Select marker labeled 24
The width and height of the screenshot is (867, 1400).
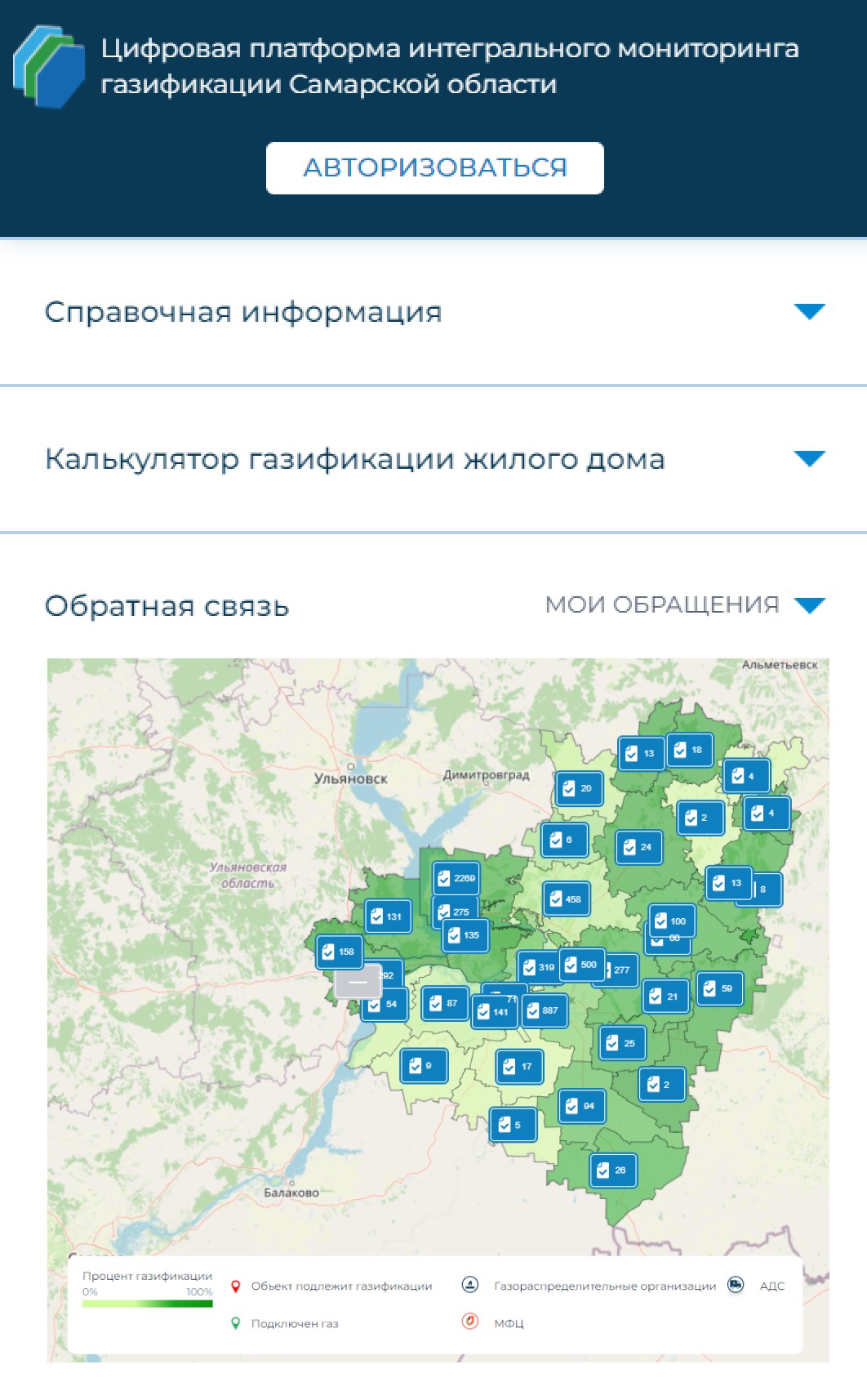[x=638, y=847]
